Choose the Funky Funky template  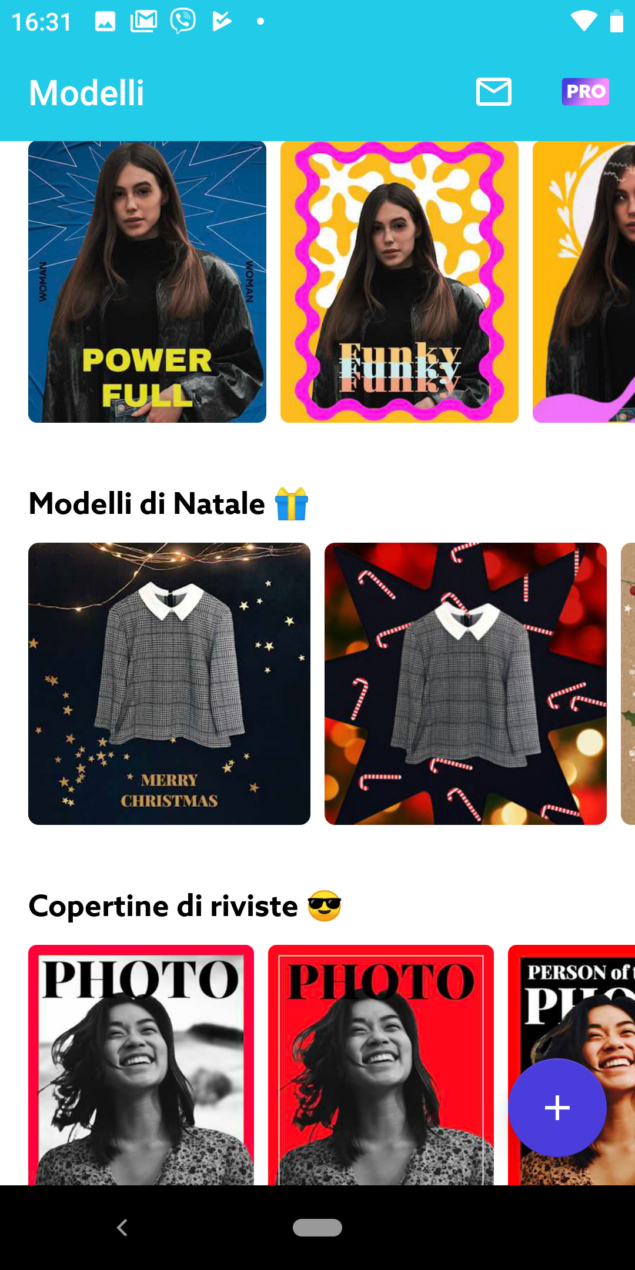[399, 282]
